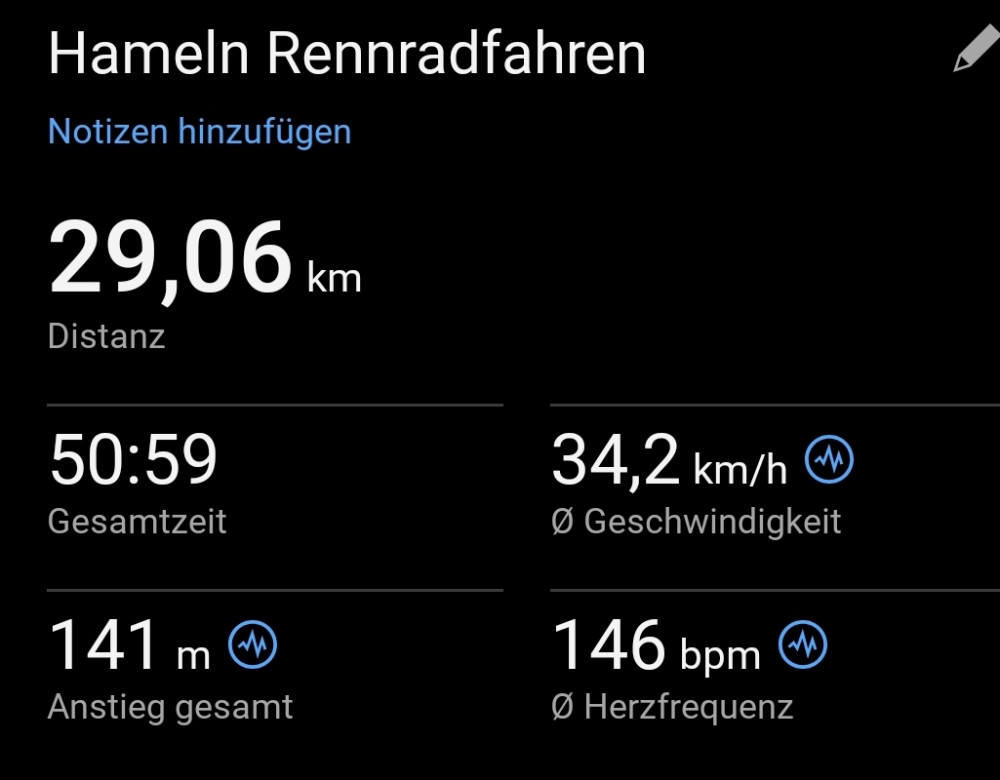The image size is (1000, 780).
Task: Edit the activity name with pencil icon
Action: click(975, 50)
